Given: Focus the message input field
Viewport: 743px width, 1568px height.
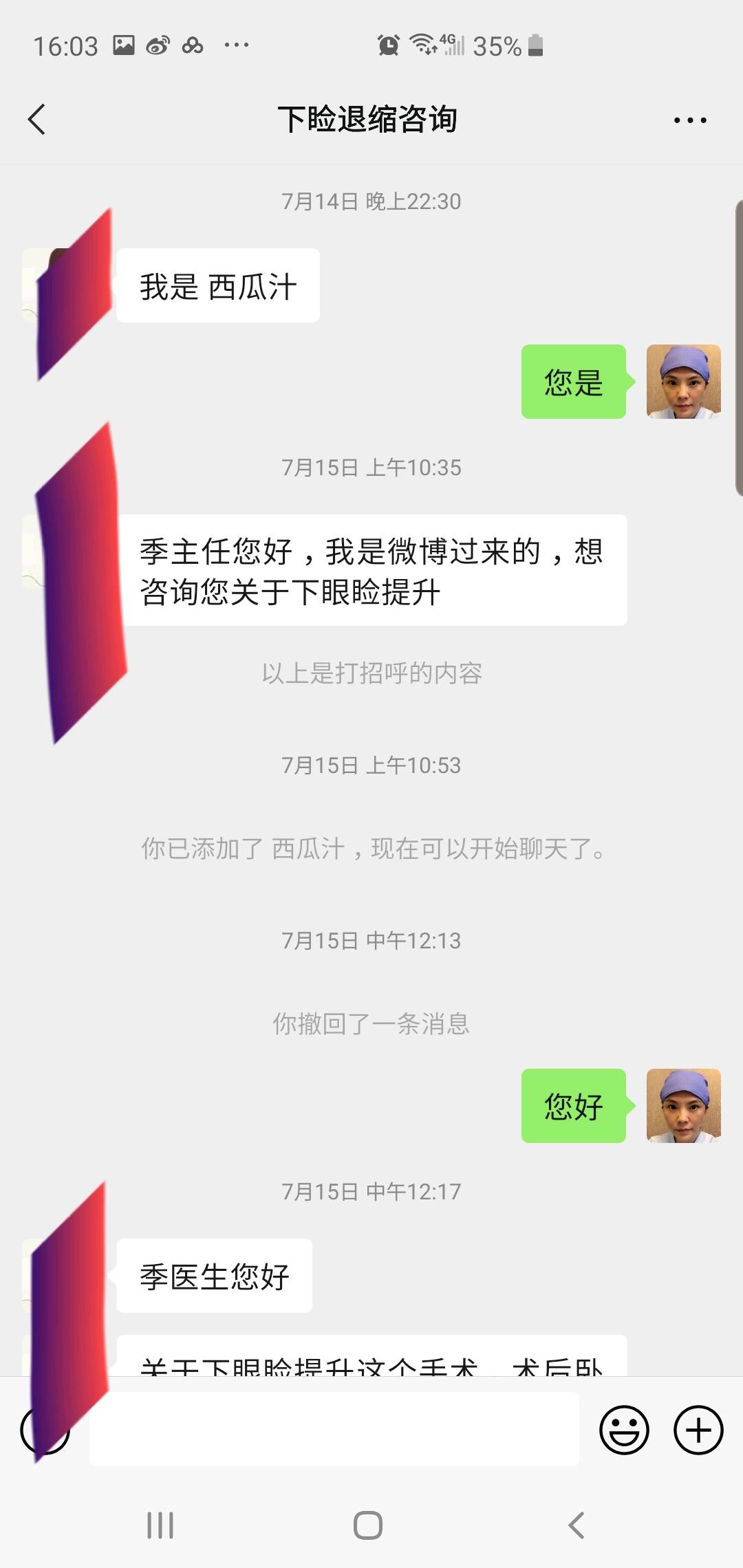Looking at the screenshot, I should pyautogui.click(x=334, y=1430).
